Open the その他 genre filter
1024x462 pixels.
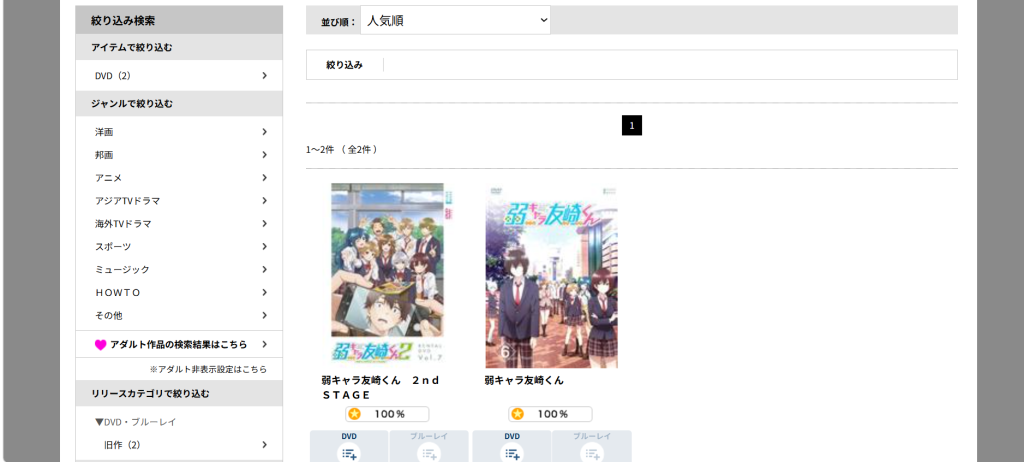180,315
